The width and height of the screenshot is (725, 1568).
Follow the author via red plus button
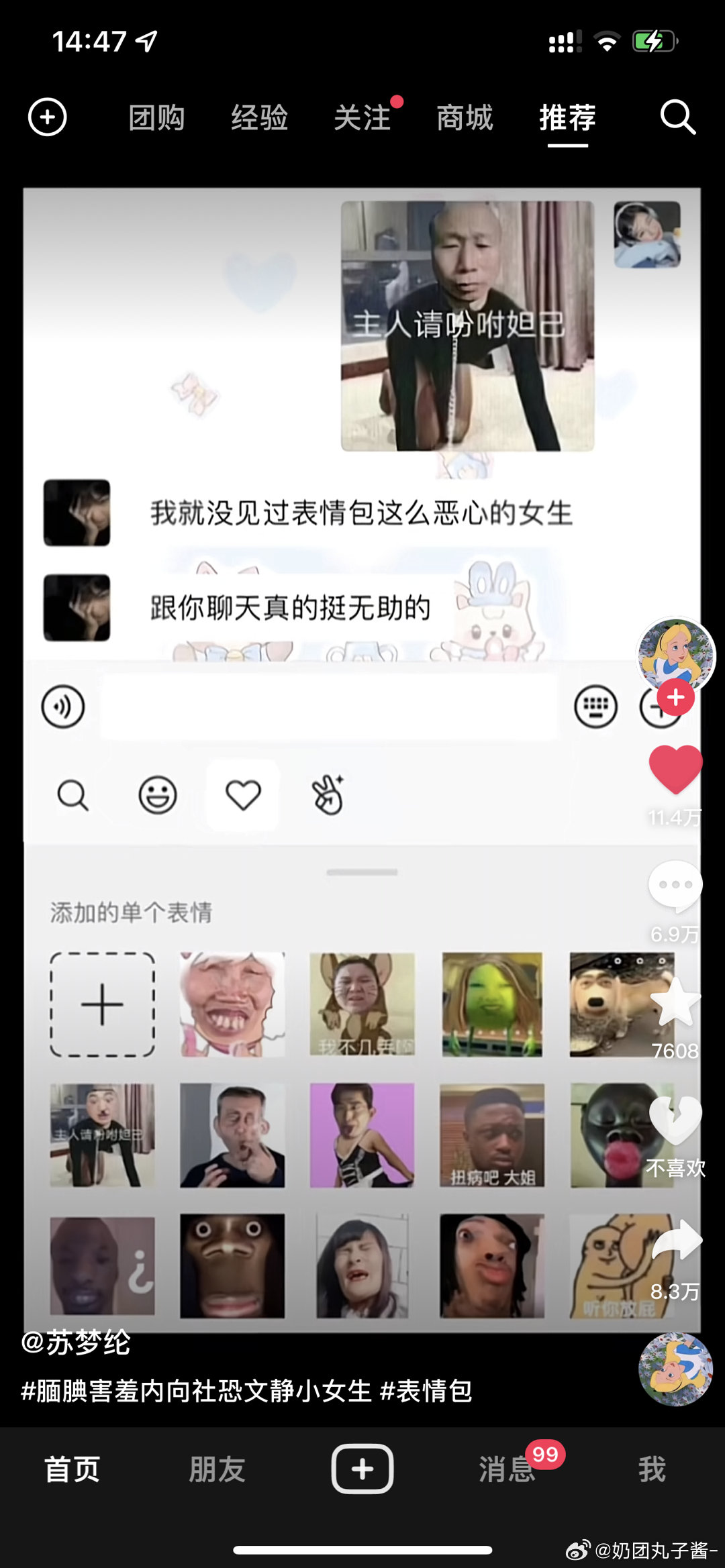click(x=675, y=698)
